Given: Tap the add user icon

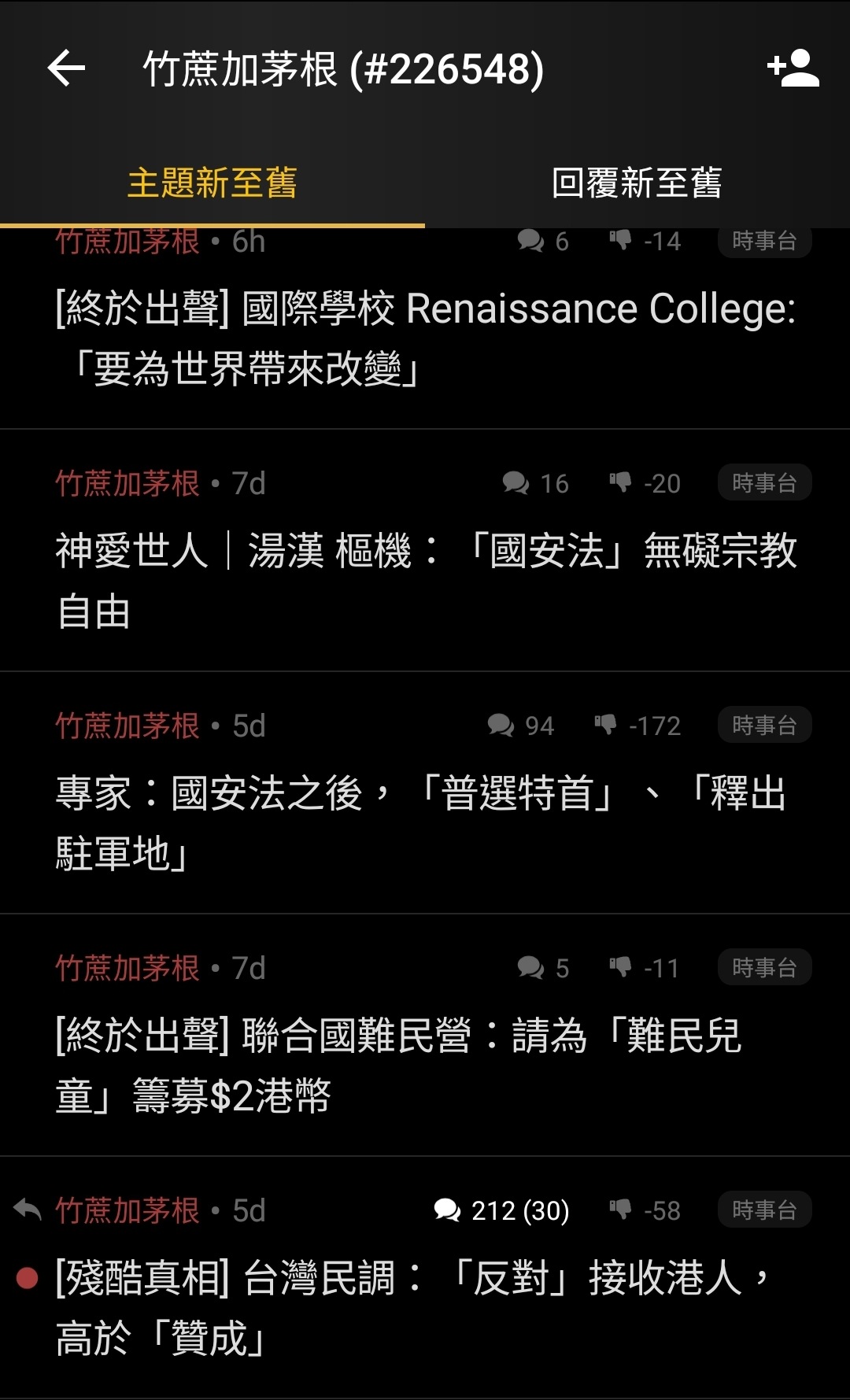Looking at the screenshot, I should (793, 68).
